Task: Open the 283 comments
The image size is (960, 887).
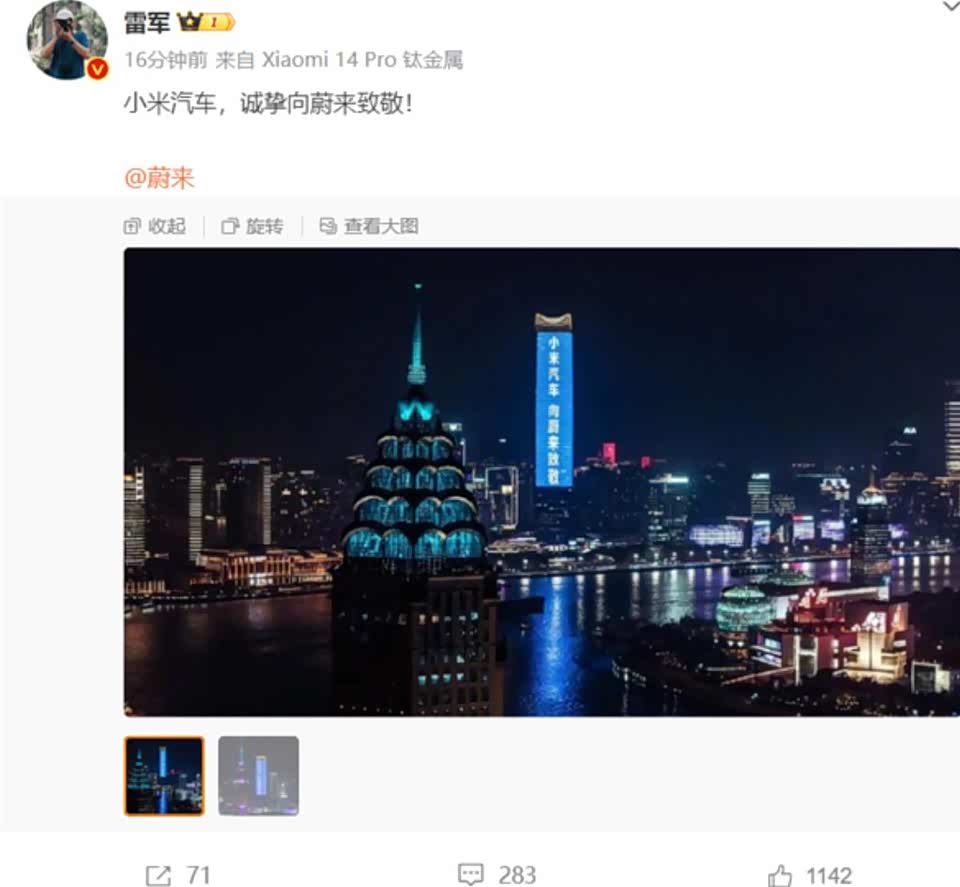Action: [x=497, y=875]
